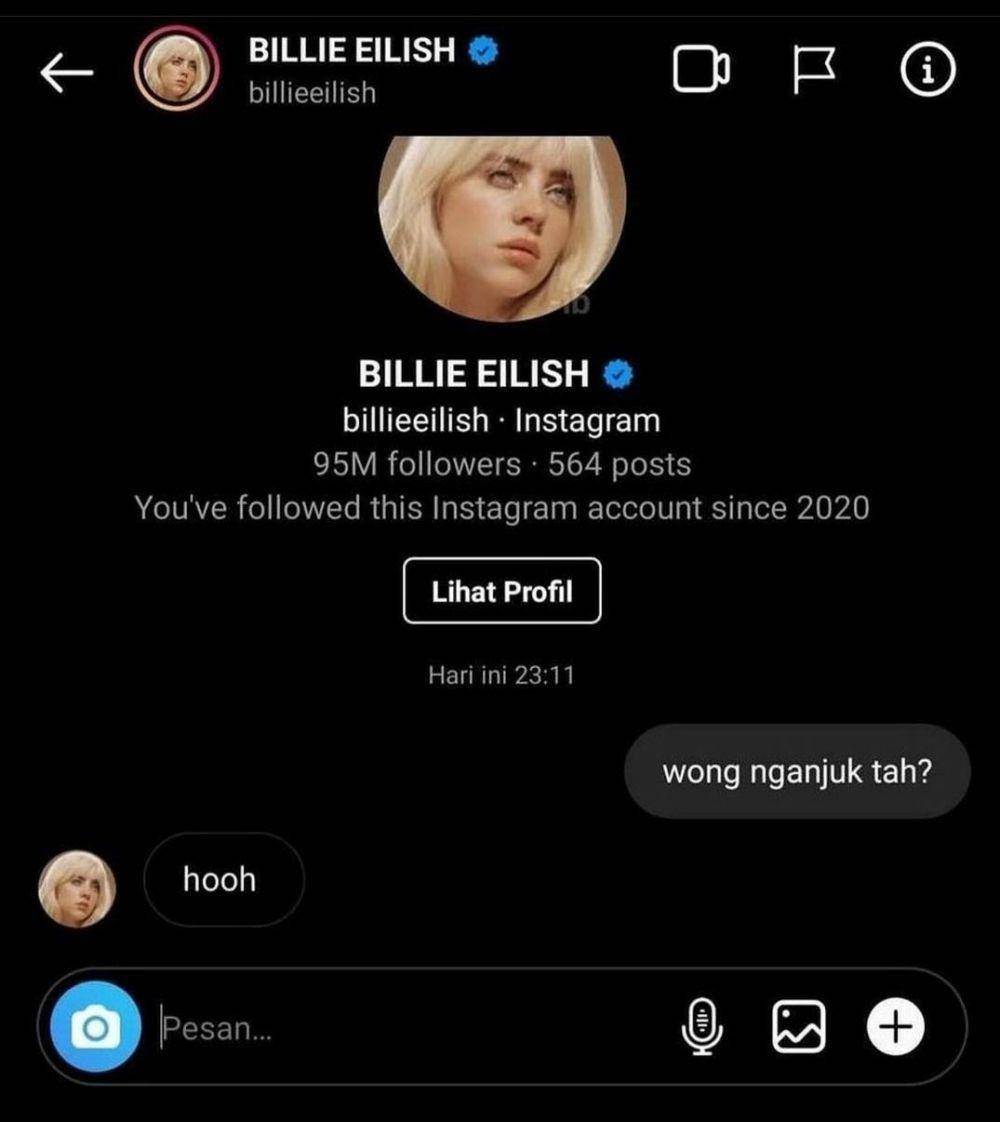Focus the Pesan message field

400,1026
